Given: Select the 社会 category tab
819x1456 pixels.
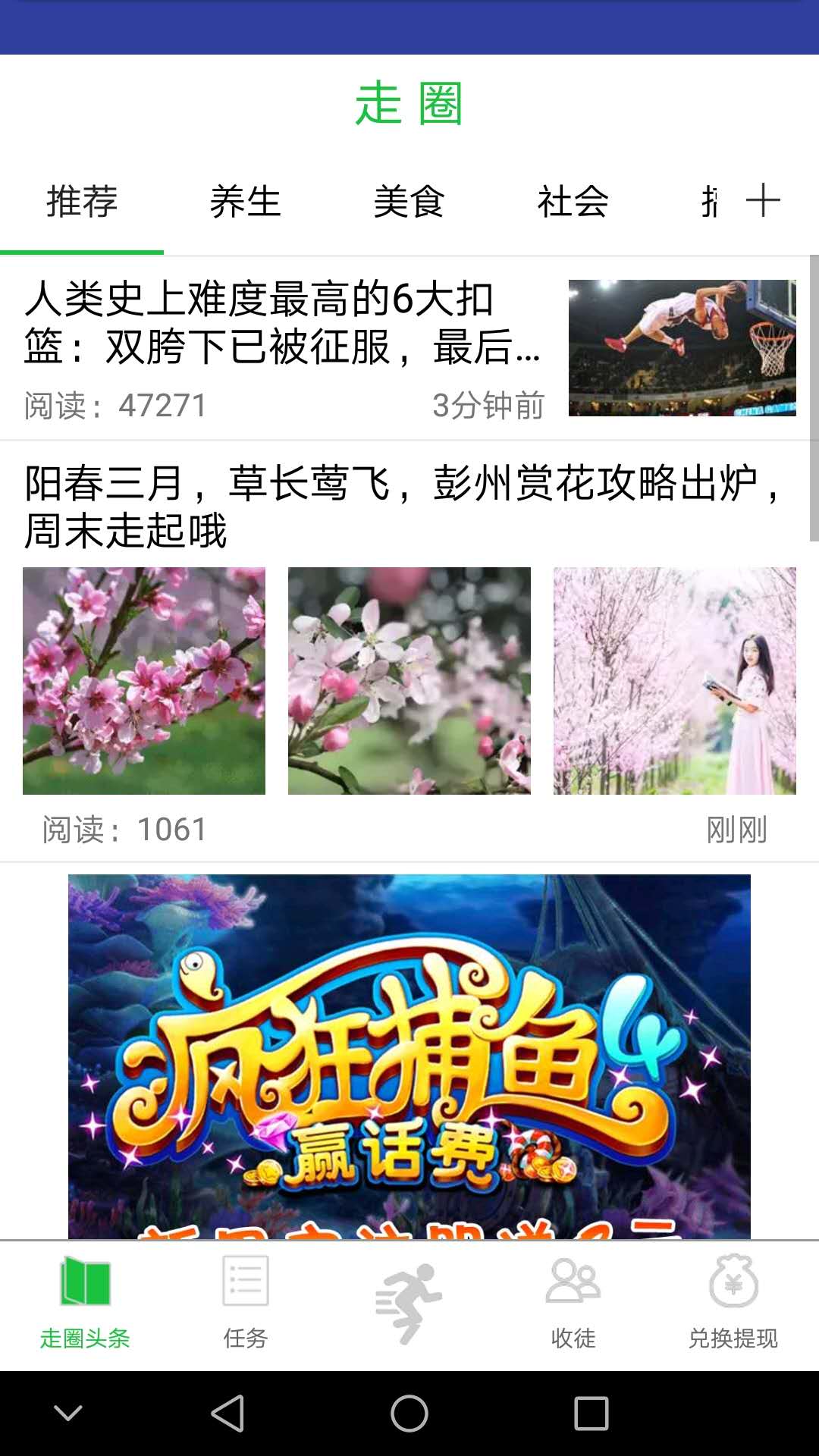Looking at the screenshot, I should click(x=573, y=199).
